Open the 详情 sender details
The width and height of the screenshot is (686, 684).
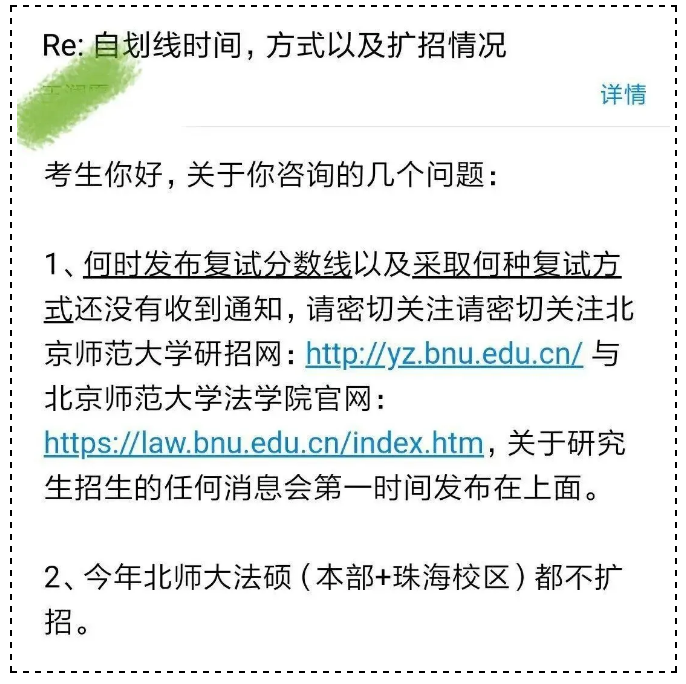pos(623,95)
